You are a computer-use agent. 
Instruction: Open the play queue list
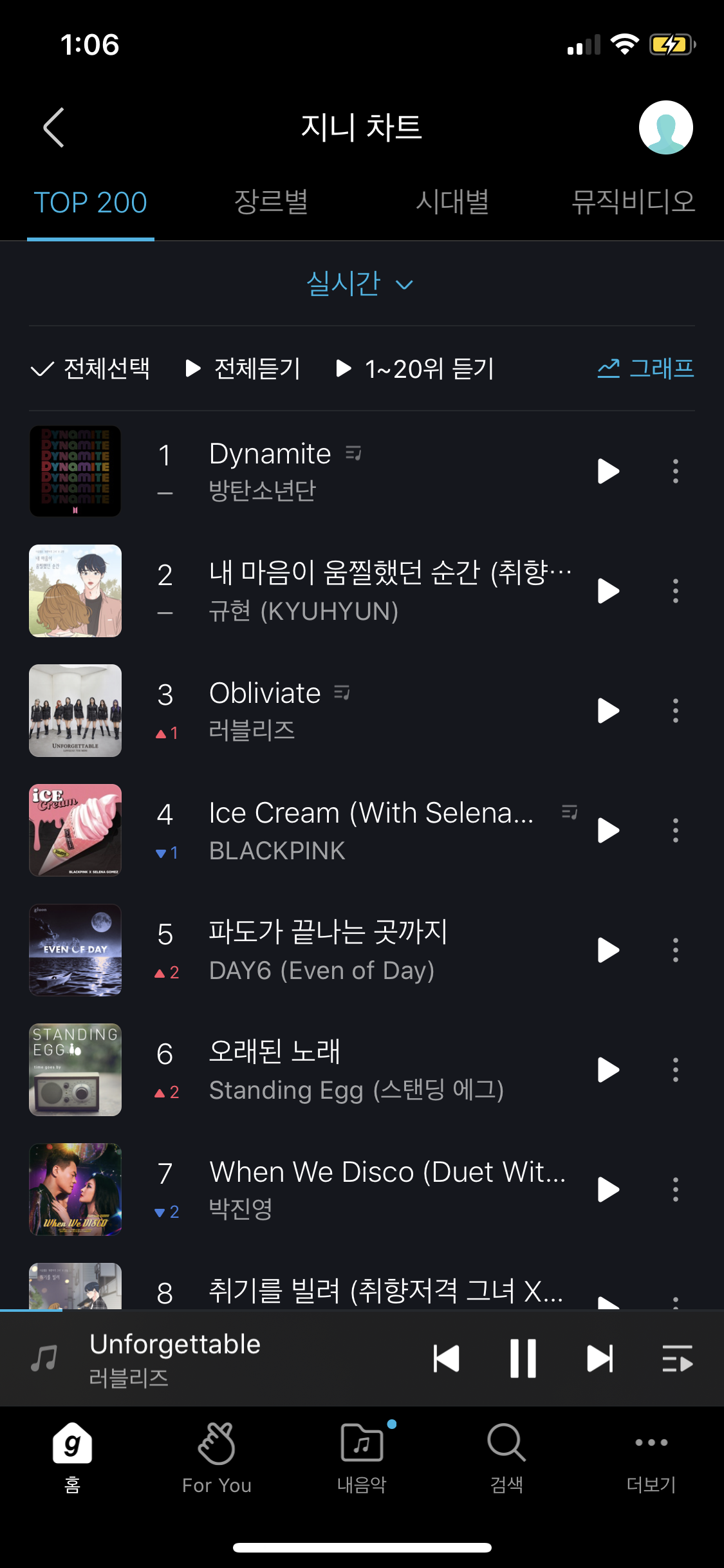pyautogui.click(x=677, y=1359)
